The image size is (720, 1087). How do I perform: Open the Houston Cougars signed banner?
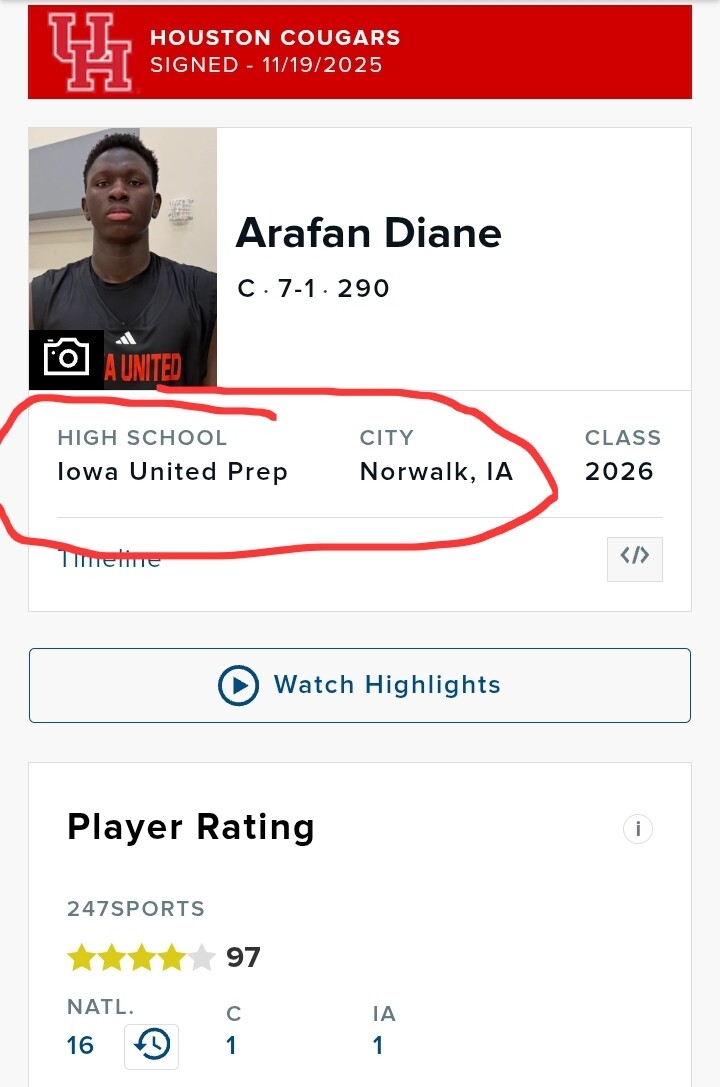[360, 52]
